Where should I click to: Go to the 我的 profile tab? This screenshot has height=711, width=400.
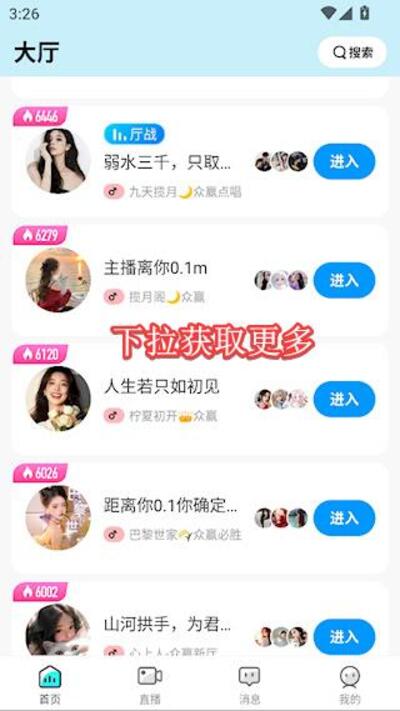[x=350, y=685]
